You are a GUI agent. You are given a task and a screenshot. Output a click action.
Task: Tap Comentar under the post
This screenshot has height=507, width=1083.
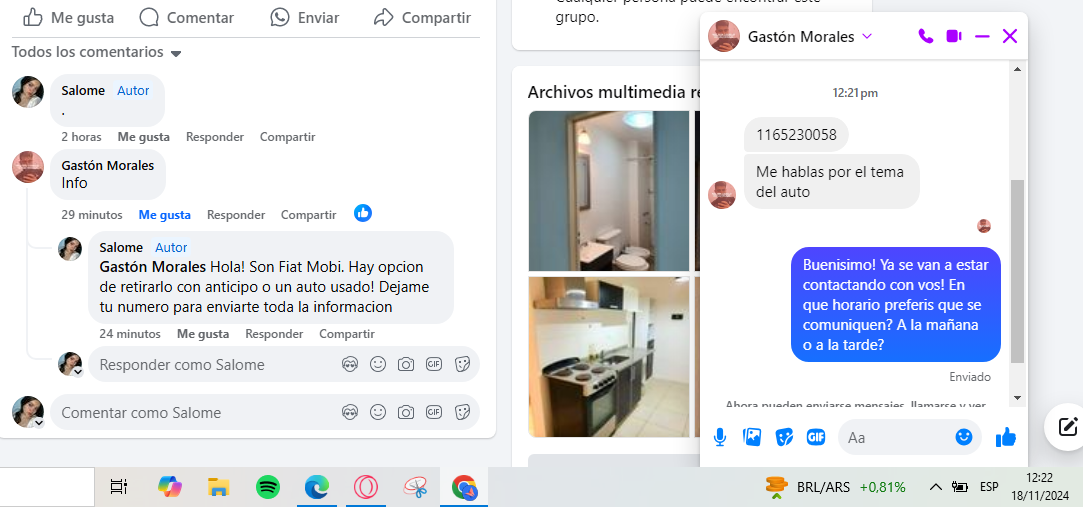(186, 17)
